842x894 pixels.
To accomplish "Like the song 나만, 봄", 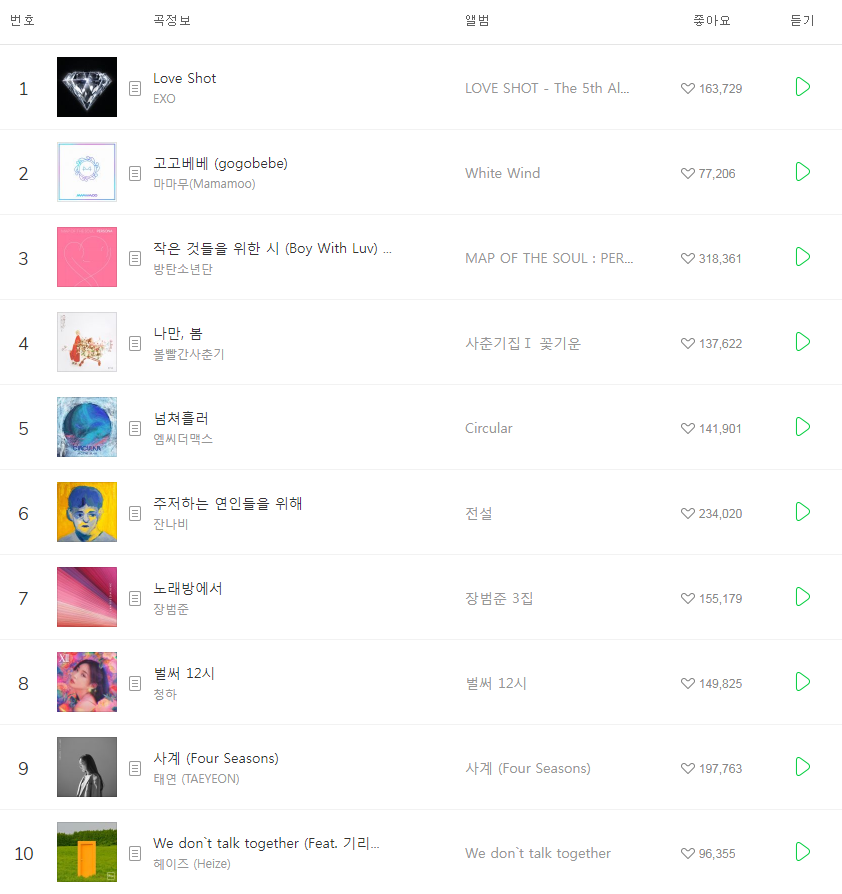I will pos(688,343).
